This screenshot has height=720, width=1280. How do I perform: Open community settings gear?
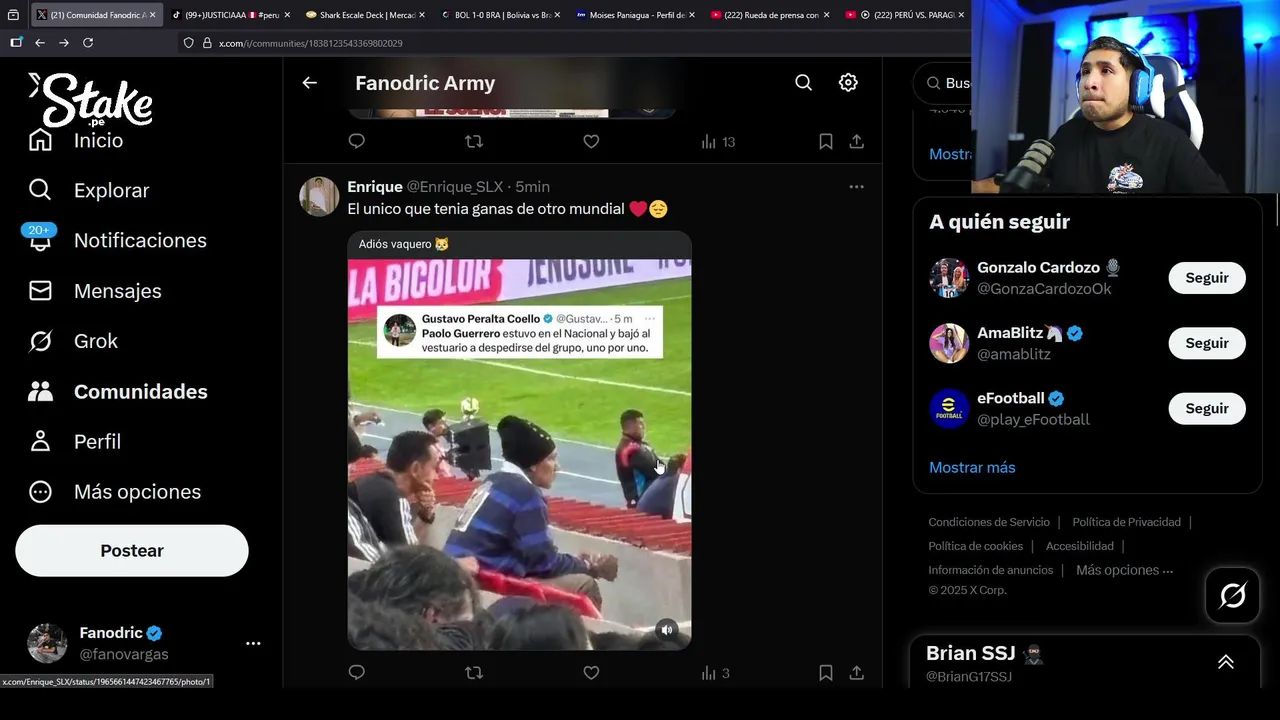click(848, 83)
